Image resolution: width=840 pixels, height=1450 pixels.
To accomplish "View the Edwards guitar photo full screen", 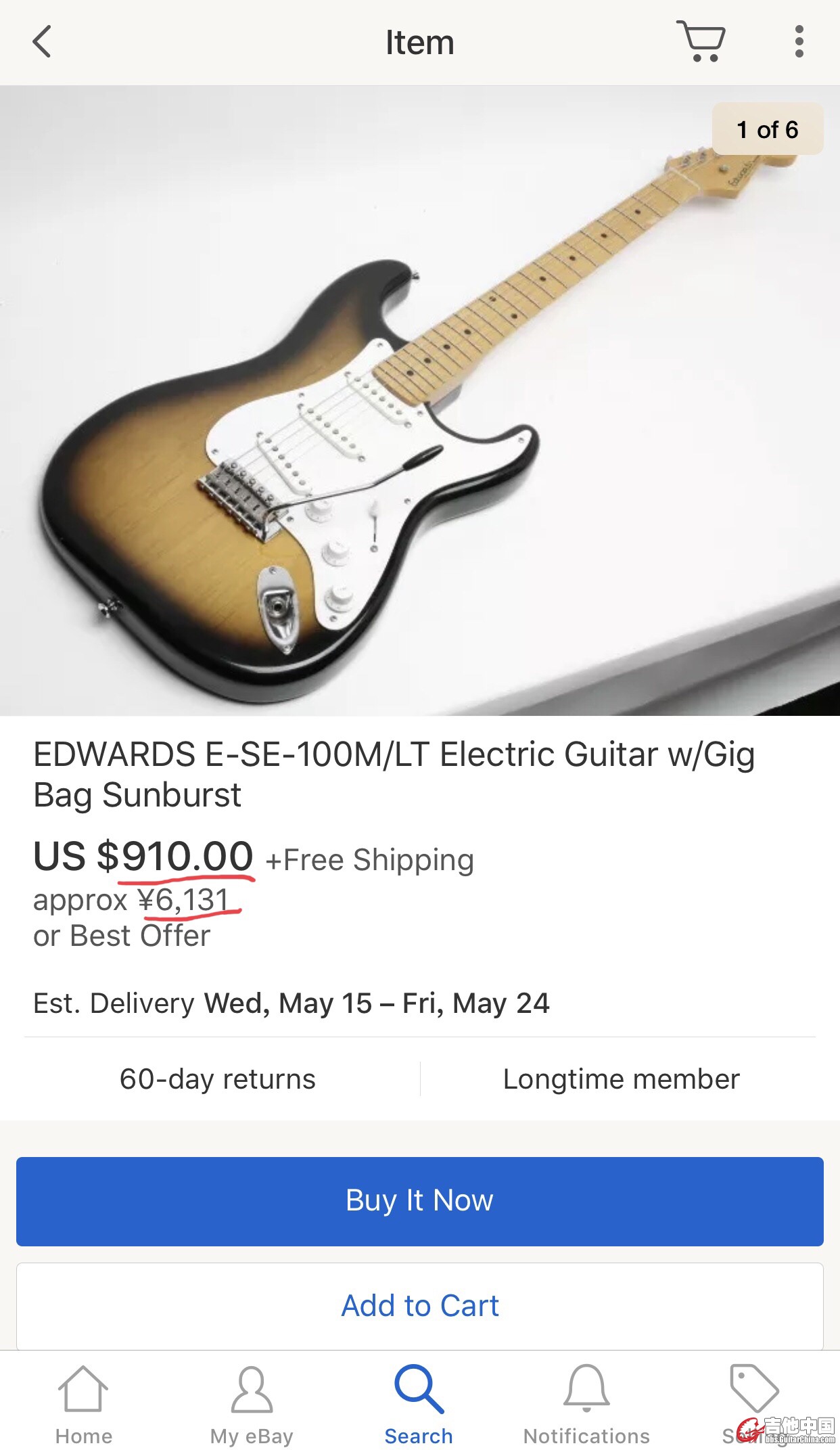I will (419, 401).
